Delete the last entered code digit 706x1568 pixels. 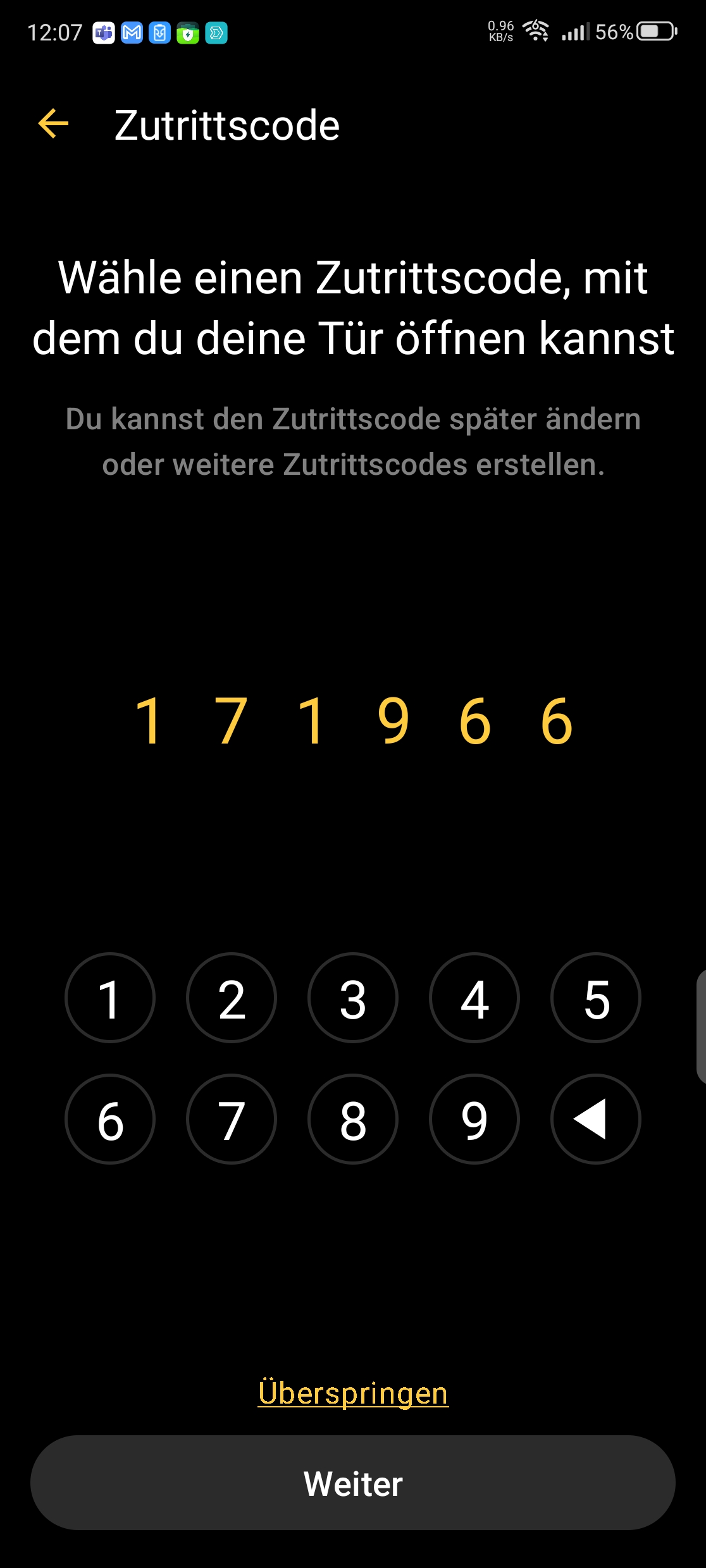[596, 1119]
